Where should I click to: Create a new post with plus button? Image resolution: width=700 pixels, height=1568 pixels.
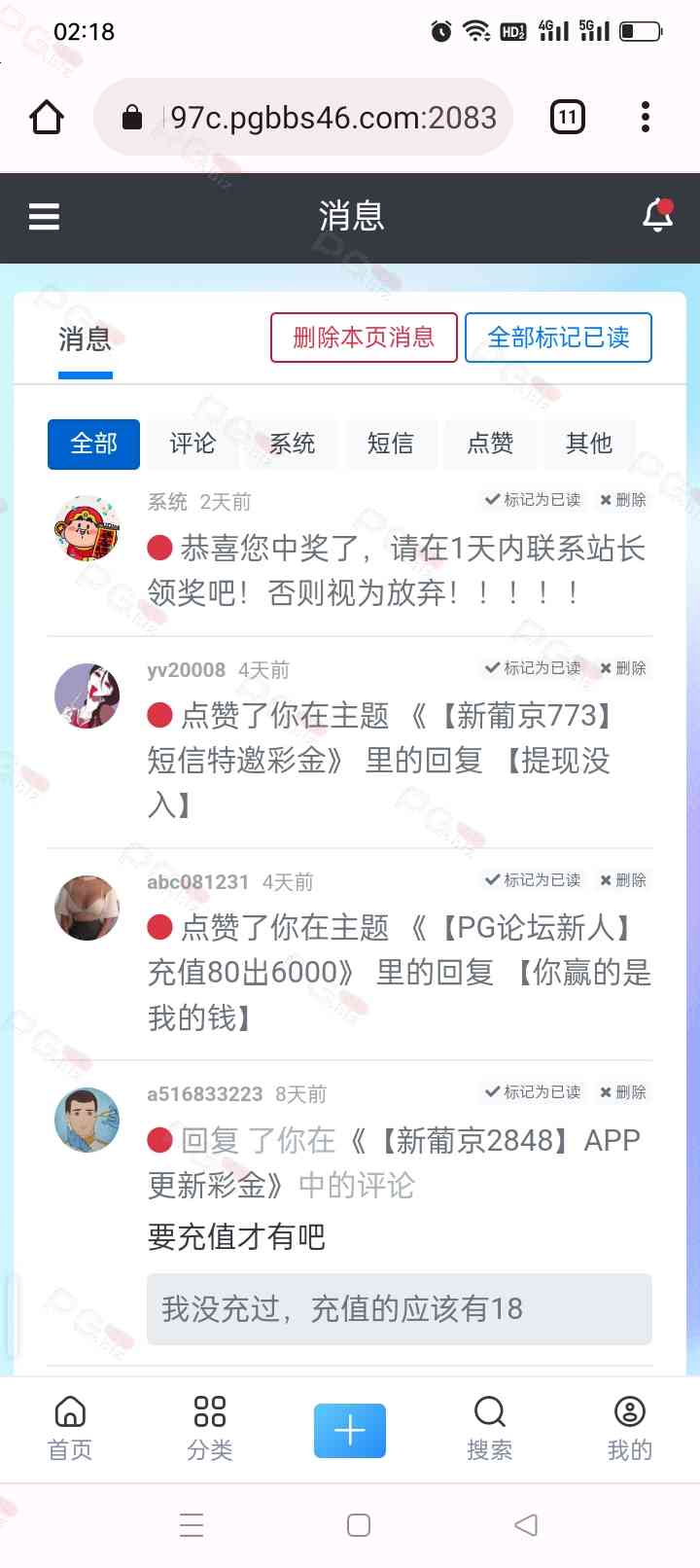pyautogui.click(x=350, y=1431)
